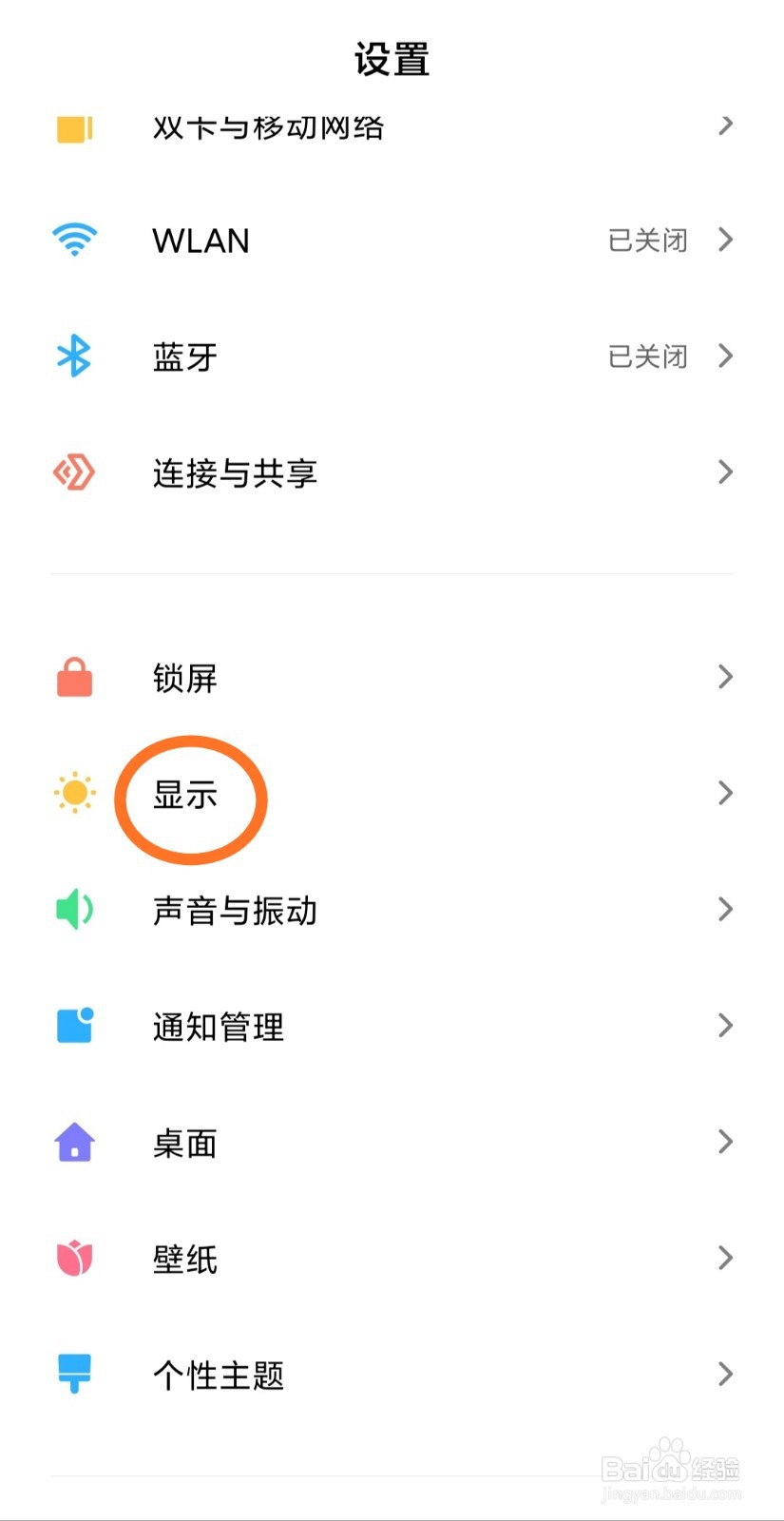Image resolution: width=784 pixels, height=1521 pixels.
Task: Open 蓝牙 details using the right arrow
Action: coord(725,356)
